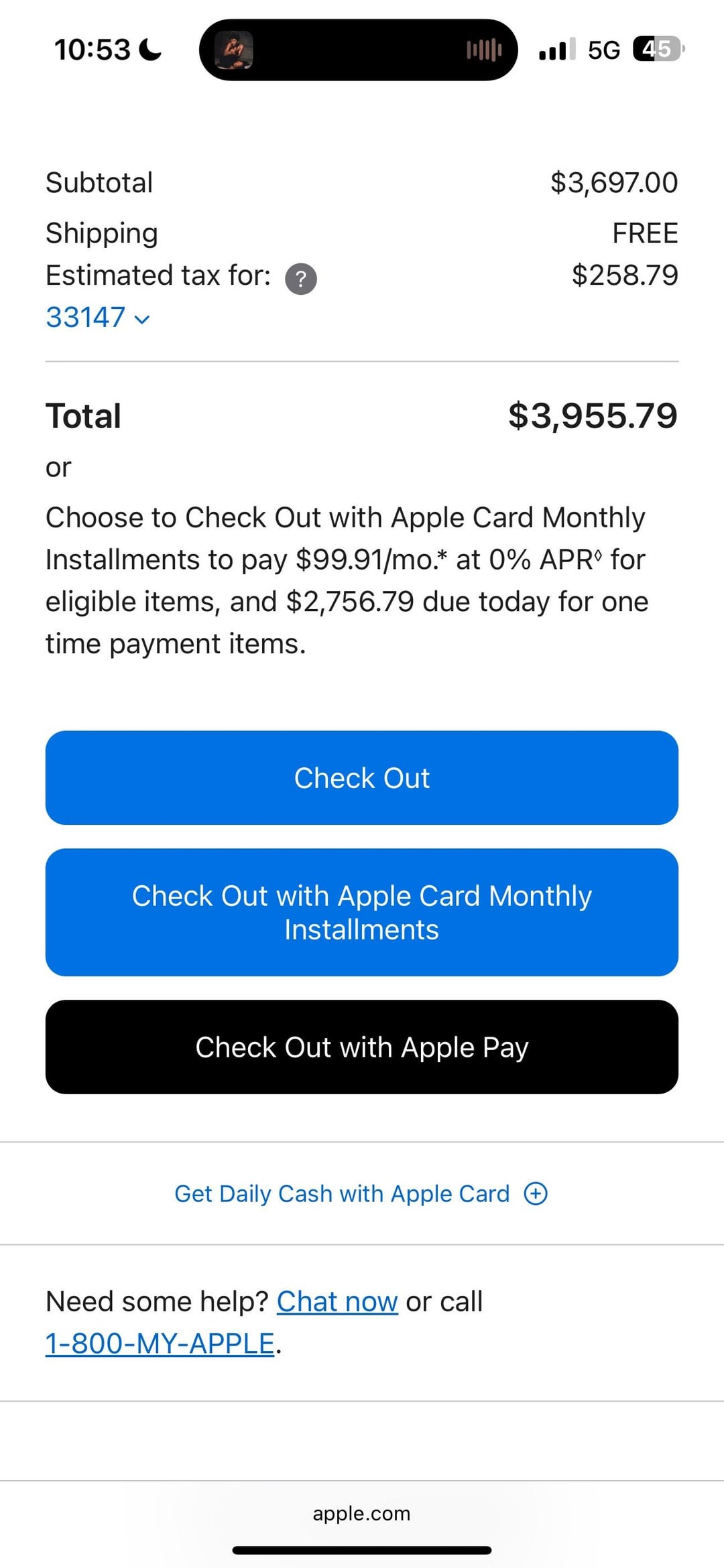
Task: Open the 33147 zip code dropdown
Action: (98, 318)
